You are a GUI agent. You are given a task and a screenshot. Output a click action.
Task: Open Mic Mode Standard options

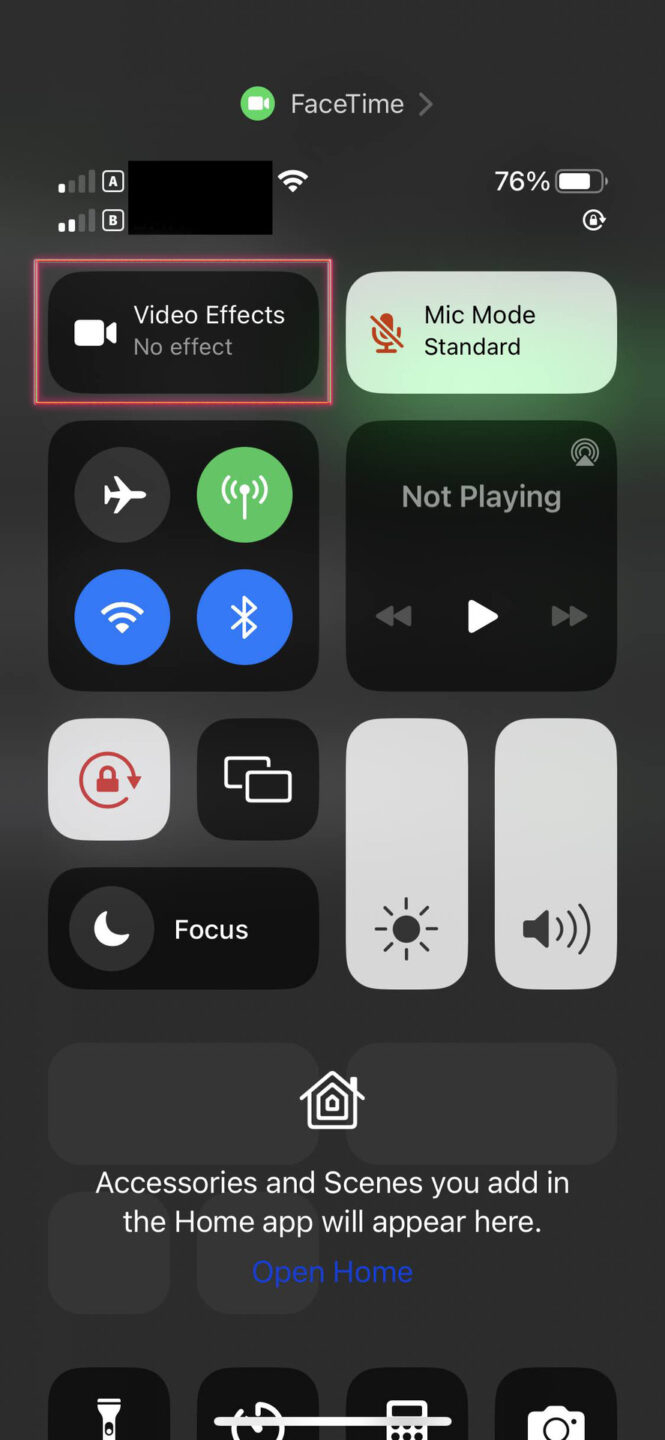tap(481, 332)
